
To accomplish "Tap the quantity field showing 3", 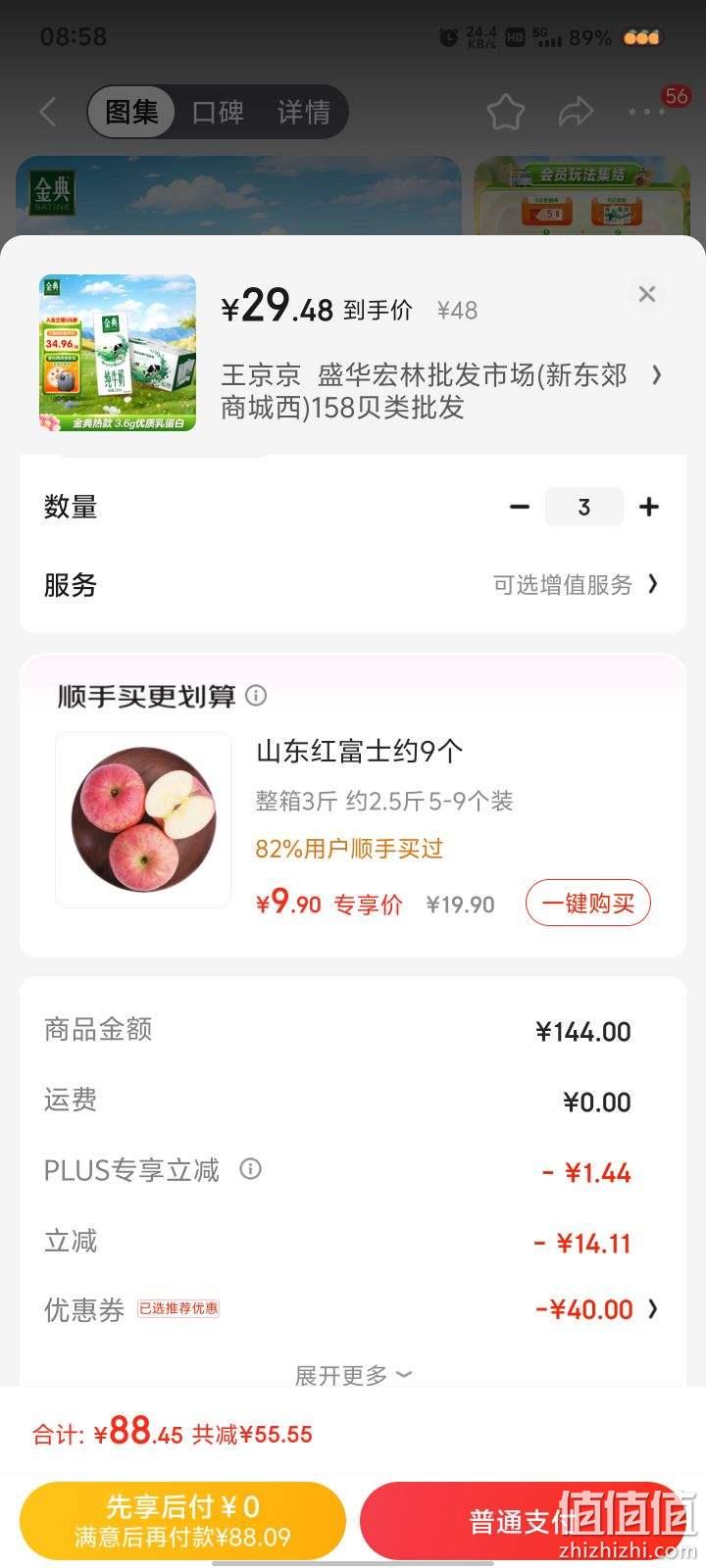I will coord(584,507).
